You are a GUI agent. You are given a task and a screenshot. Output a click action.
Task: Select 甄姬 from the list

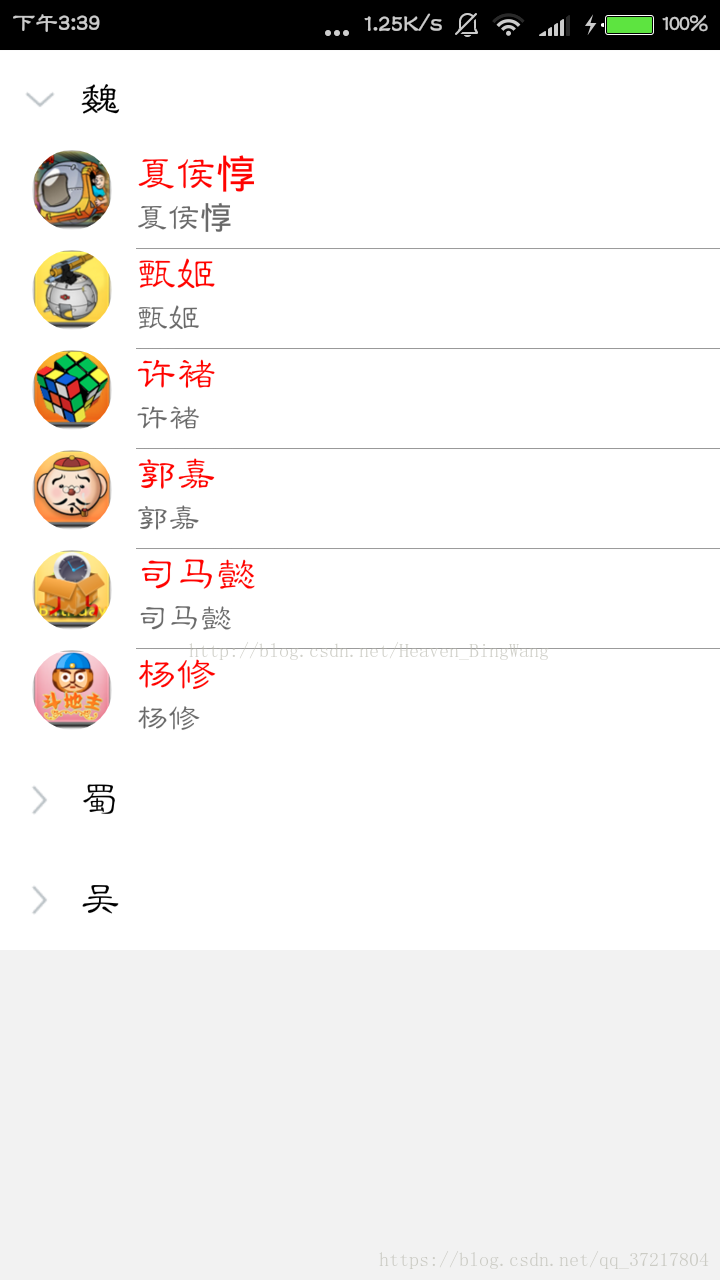360,299
